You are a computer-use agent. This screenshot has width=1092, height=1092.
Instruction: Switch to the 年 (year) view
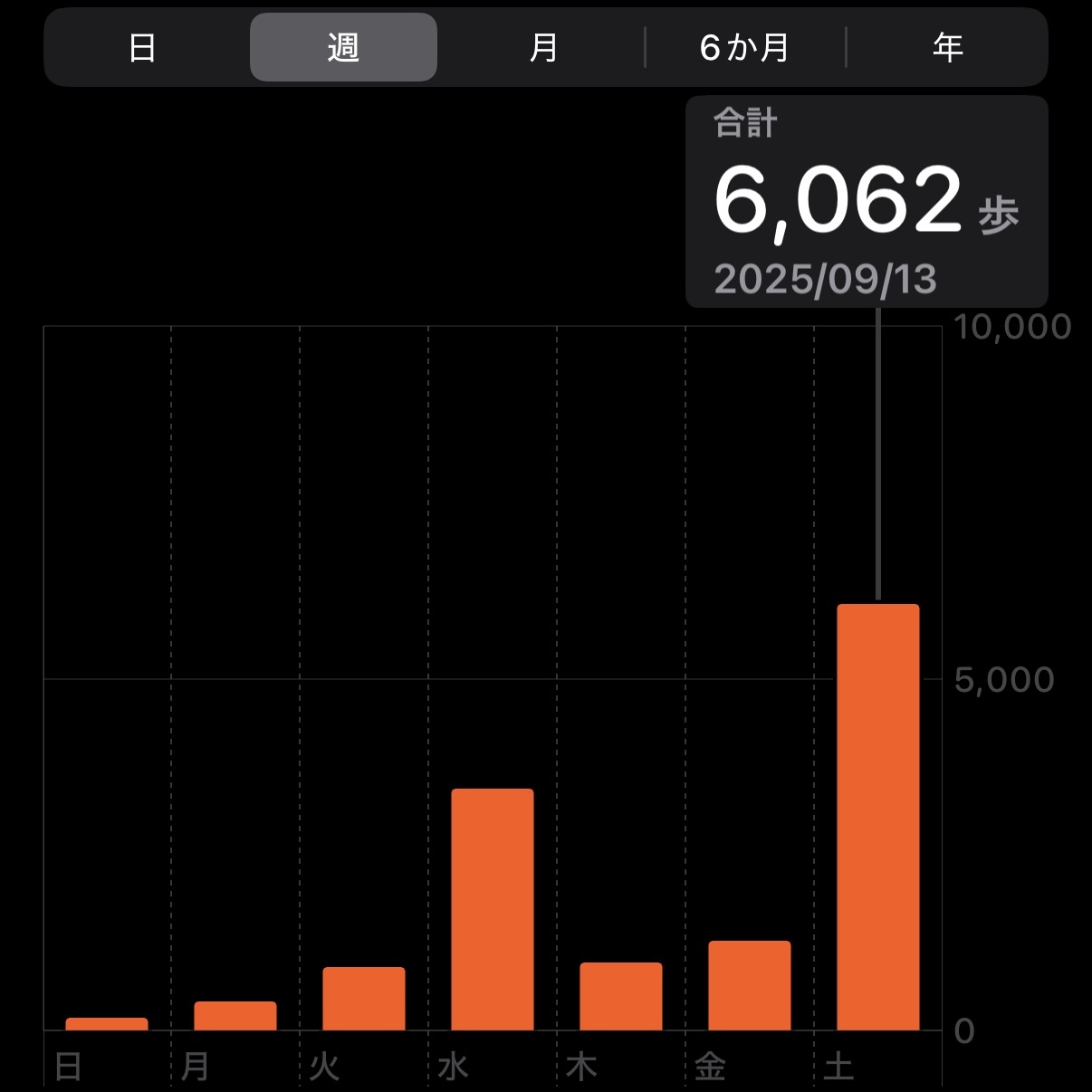(947, 47)
